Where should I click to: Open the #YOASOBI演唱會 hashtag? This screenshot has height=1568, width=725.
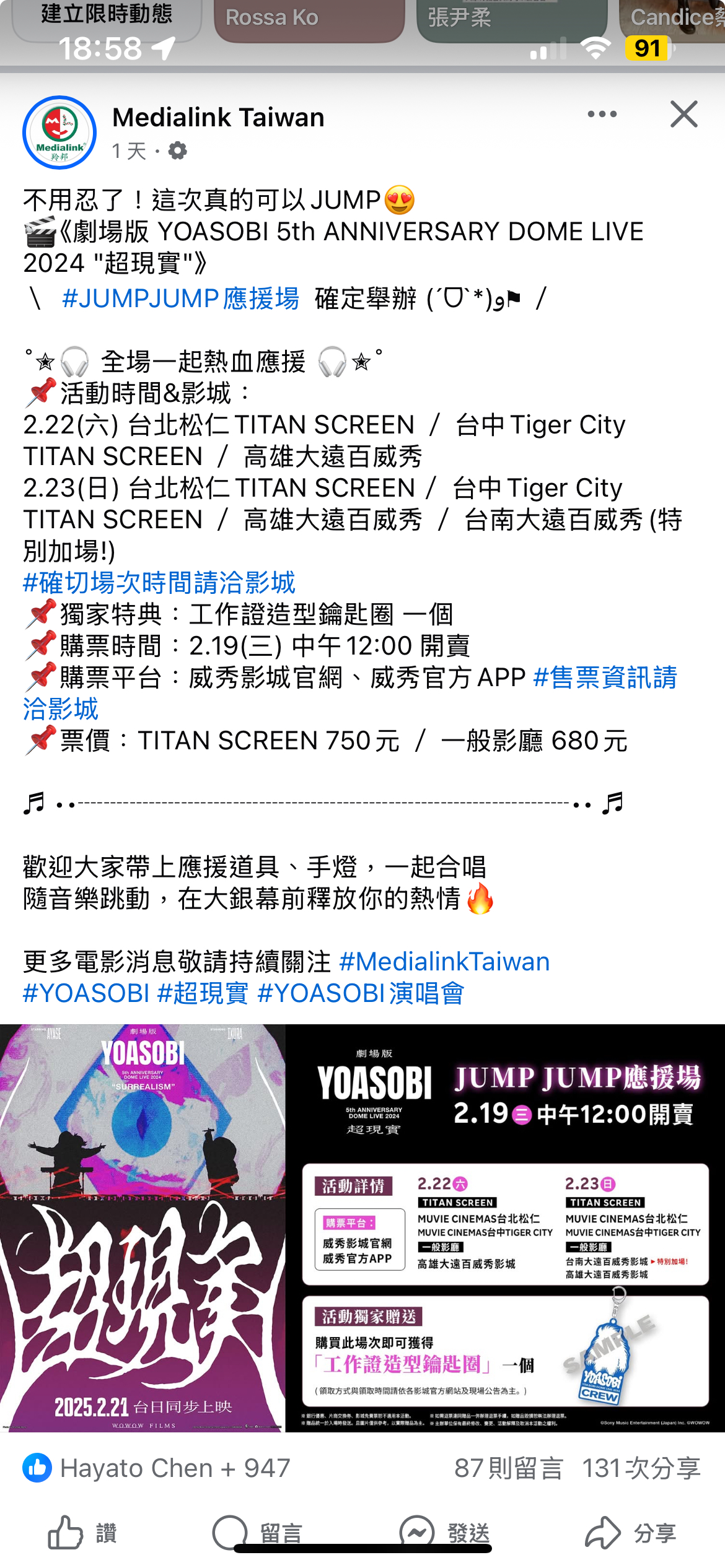361,993
